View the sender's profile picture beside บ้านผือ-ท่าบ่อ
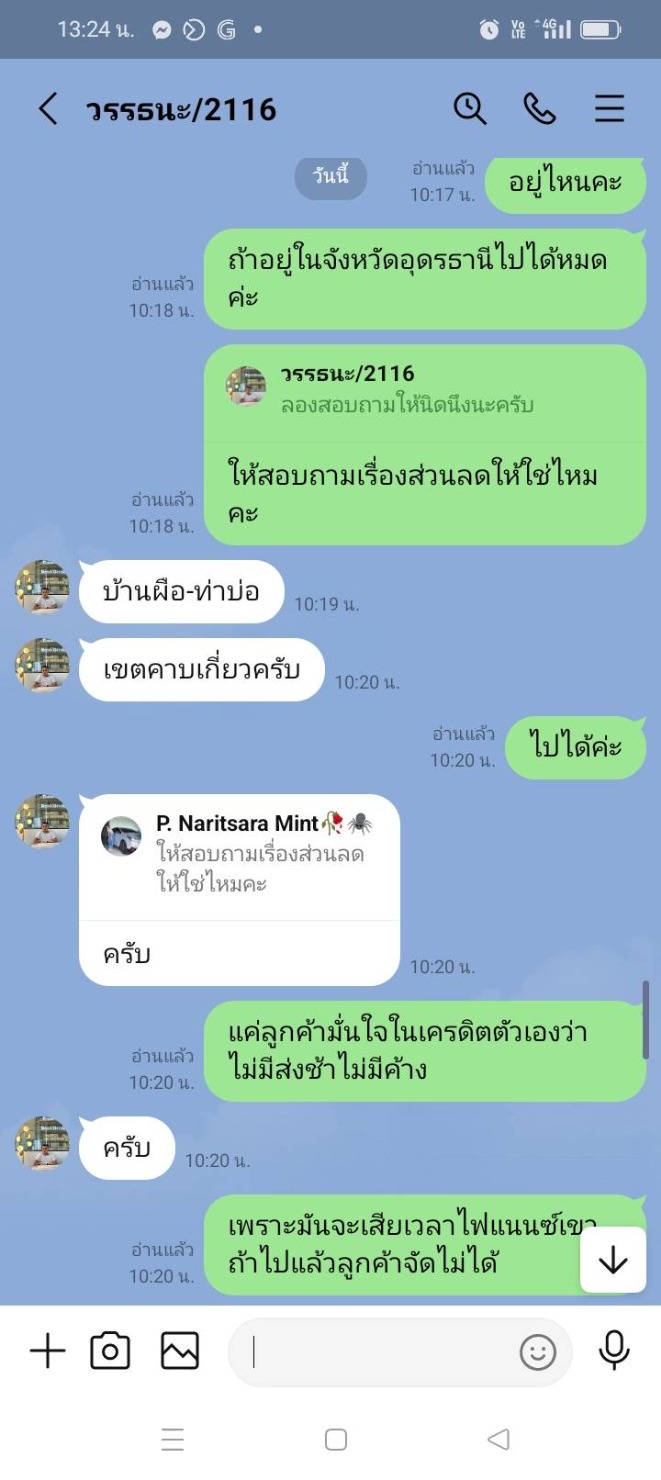 click(42, 586)
